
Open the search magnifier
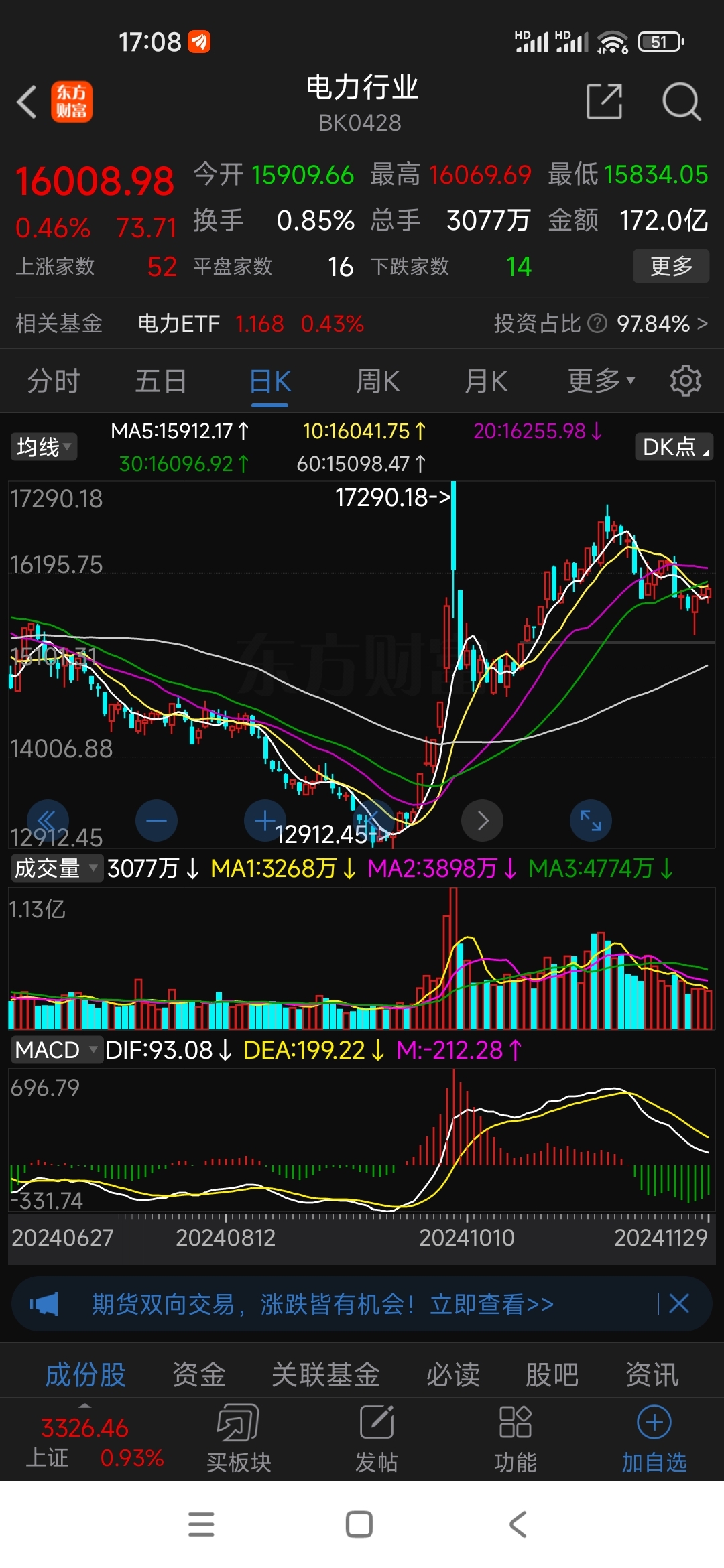(x=681, y=102)
